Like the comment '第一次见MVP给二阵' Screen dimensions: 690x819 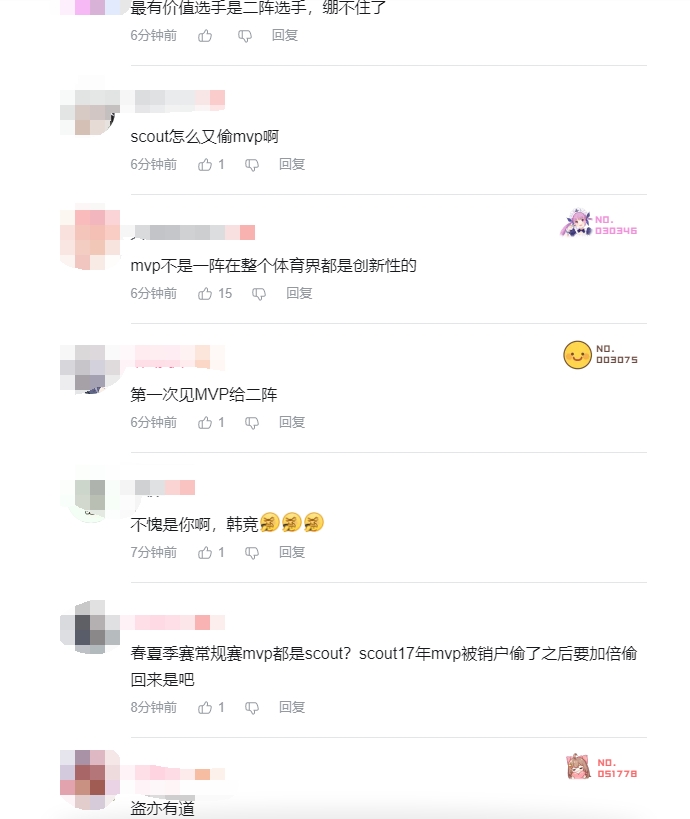click(x=205, y=422)
